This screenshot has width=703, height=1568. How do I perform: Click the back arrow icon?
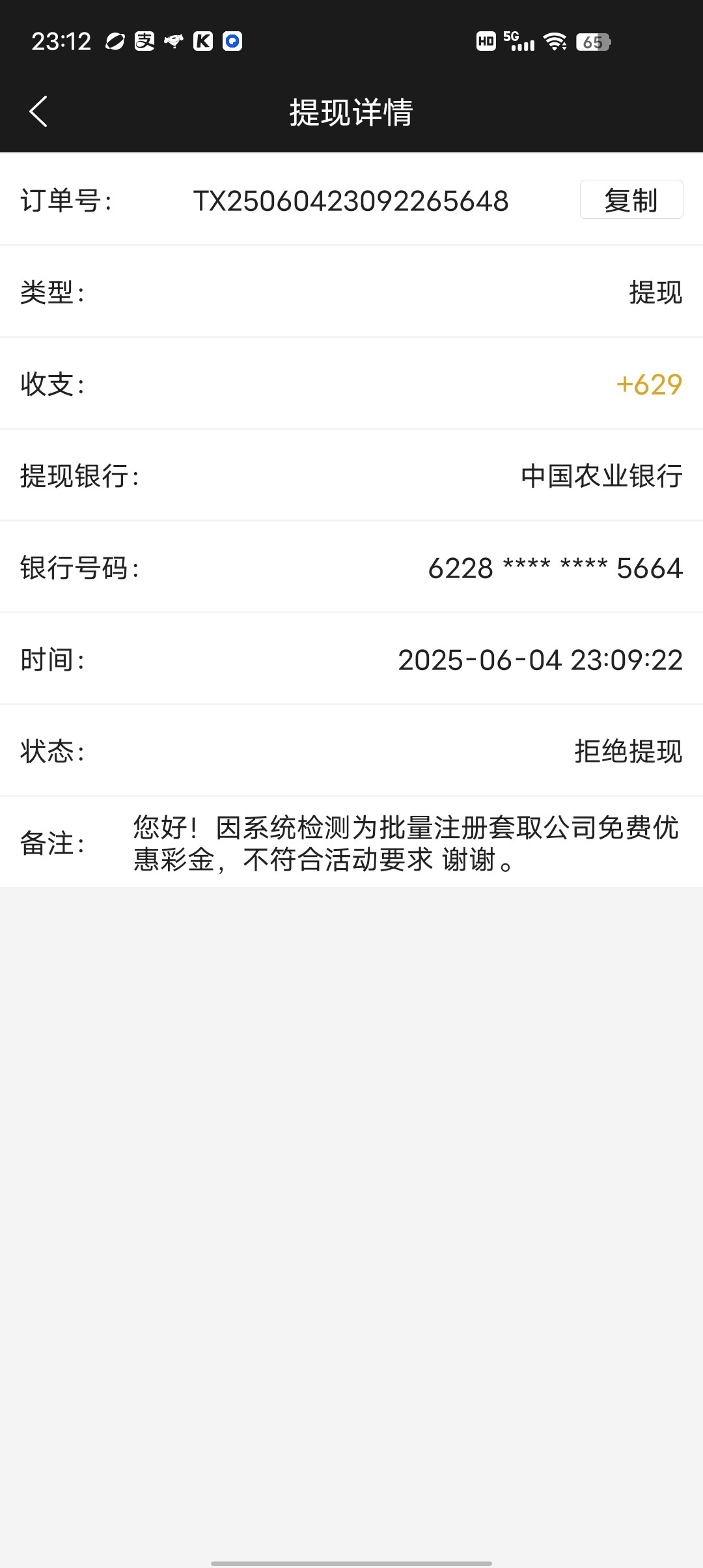coord(39,111)
